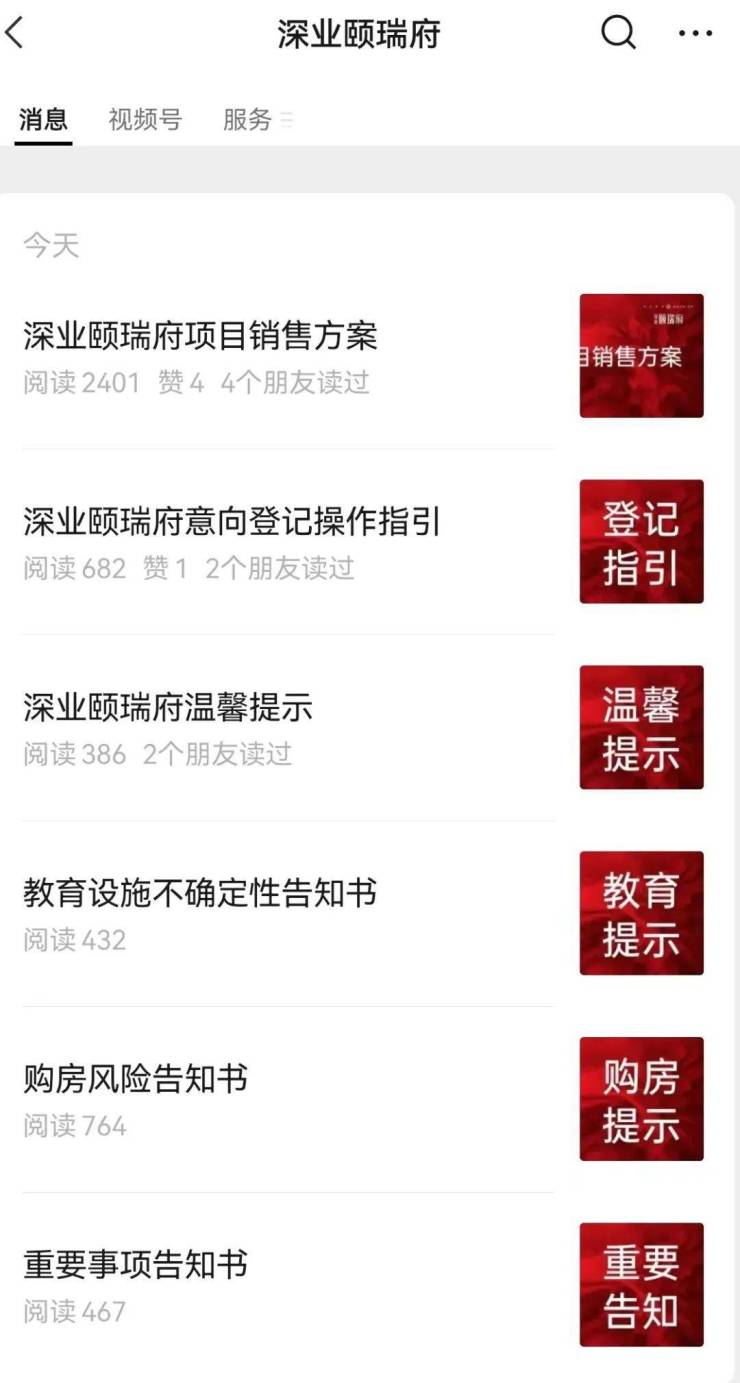Open 教育设施不确定性告知书
Screen dimensions: 740x1383
point(200,893)
